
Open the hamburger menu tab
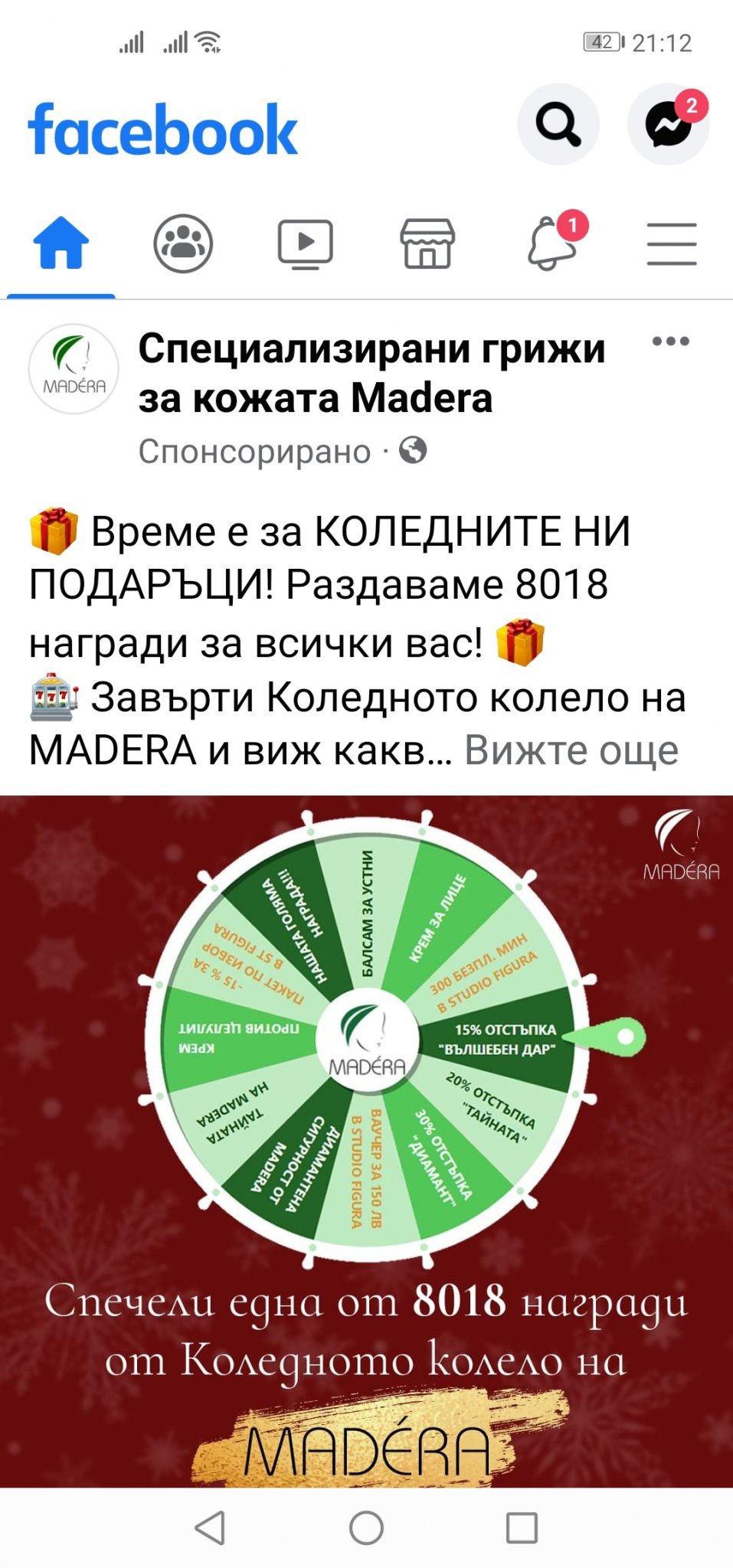671,244
